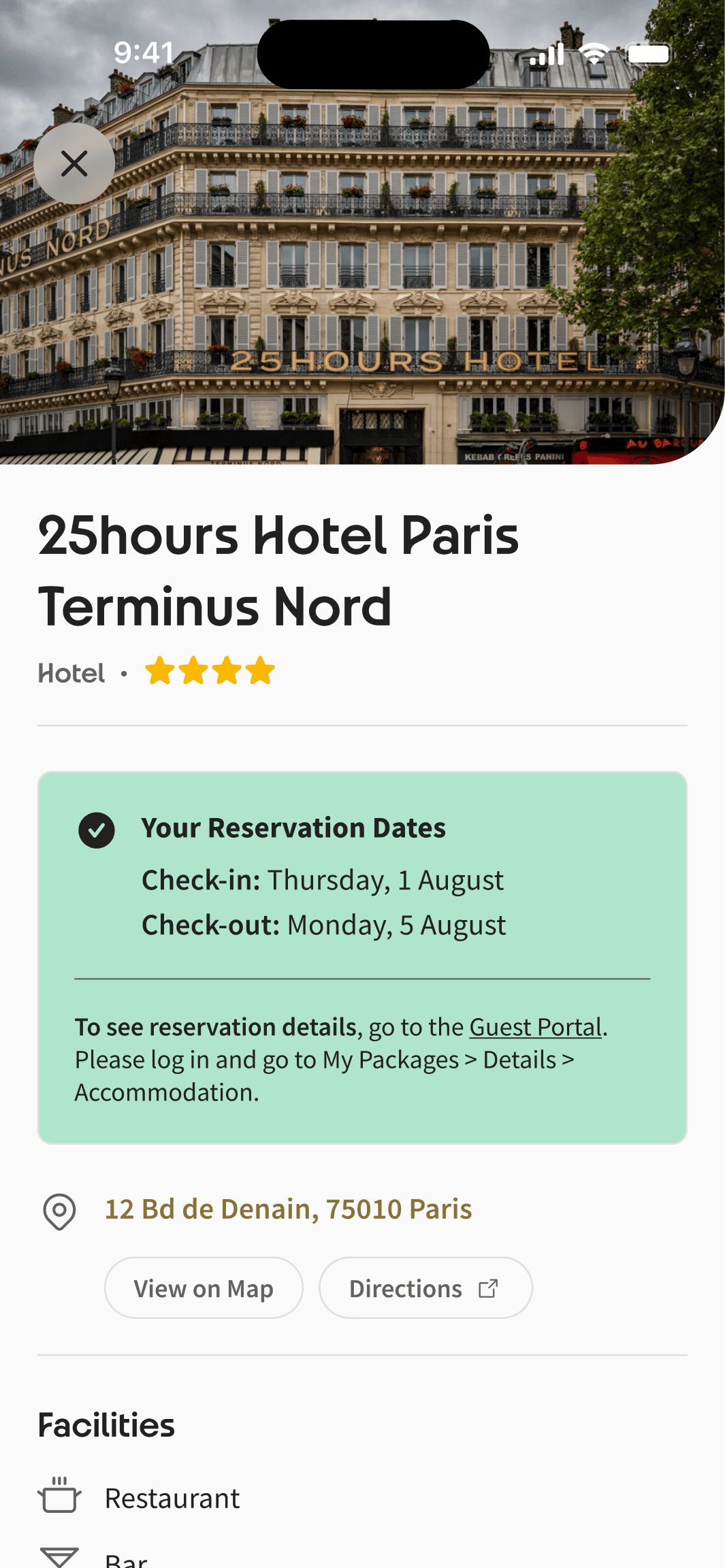Close the hotel photo view

[x=75, y=163]
